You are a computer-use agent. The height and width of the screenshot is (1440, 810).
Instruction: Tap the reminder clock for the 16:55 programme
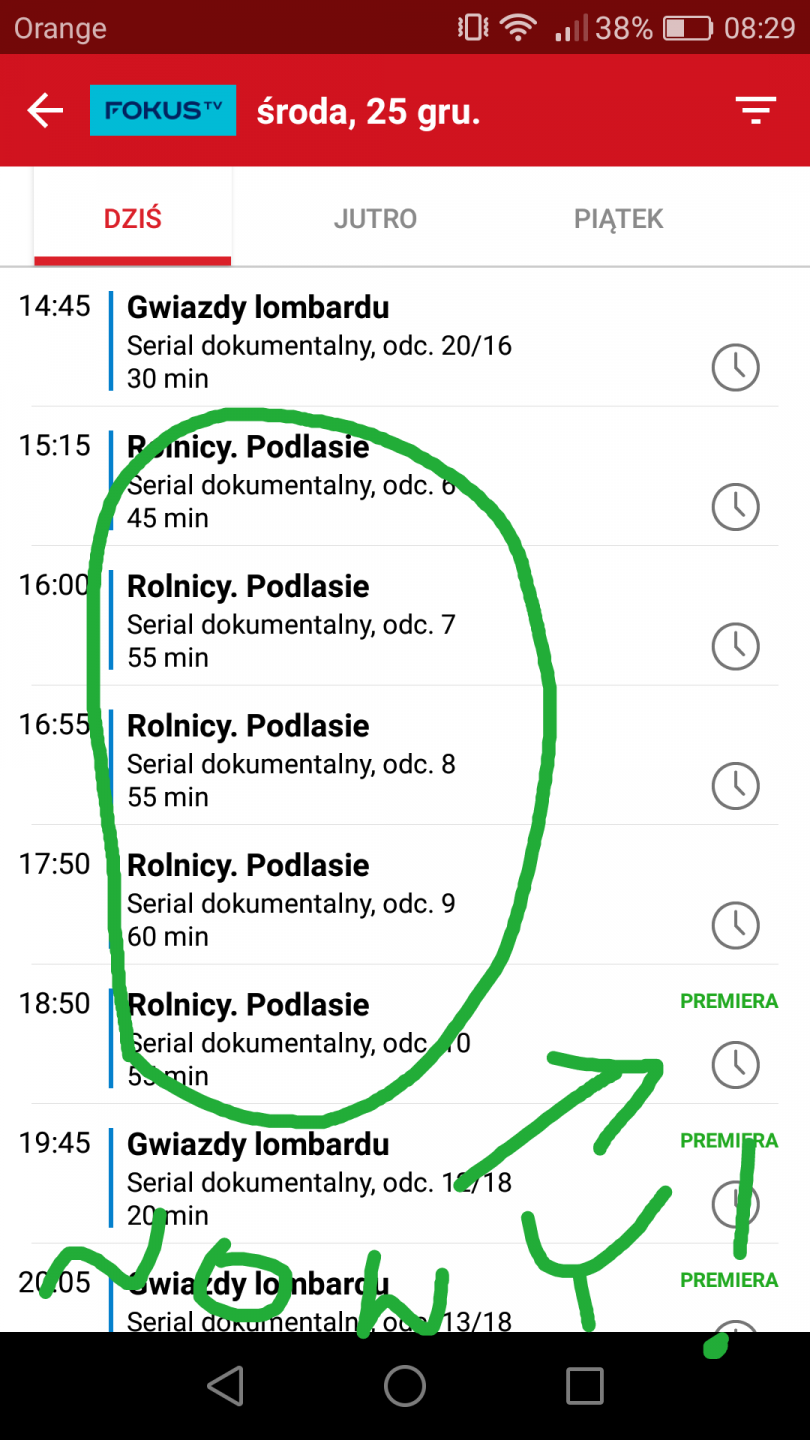pos(735,785)
